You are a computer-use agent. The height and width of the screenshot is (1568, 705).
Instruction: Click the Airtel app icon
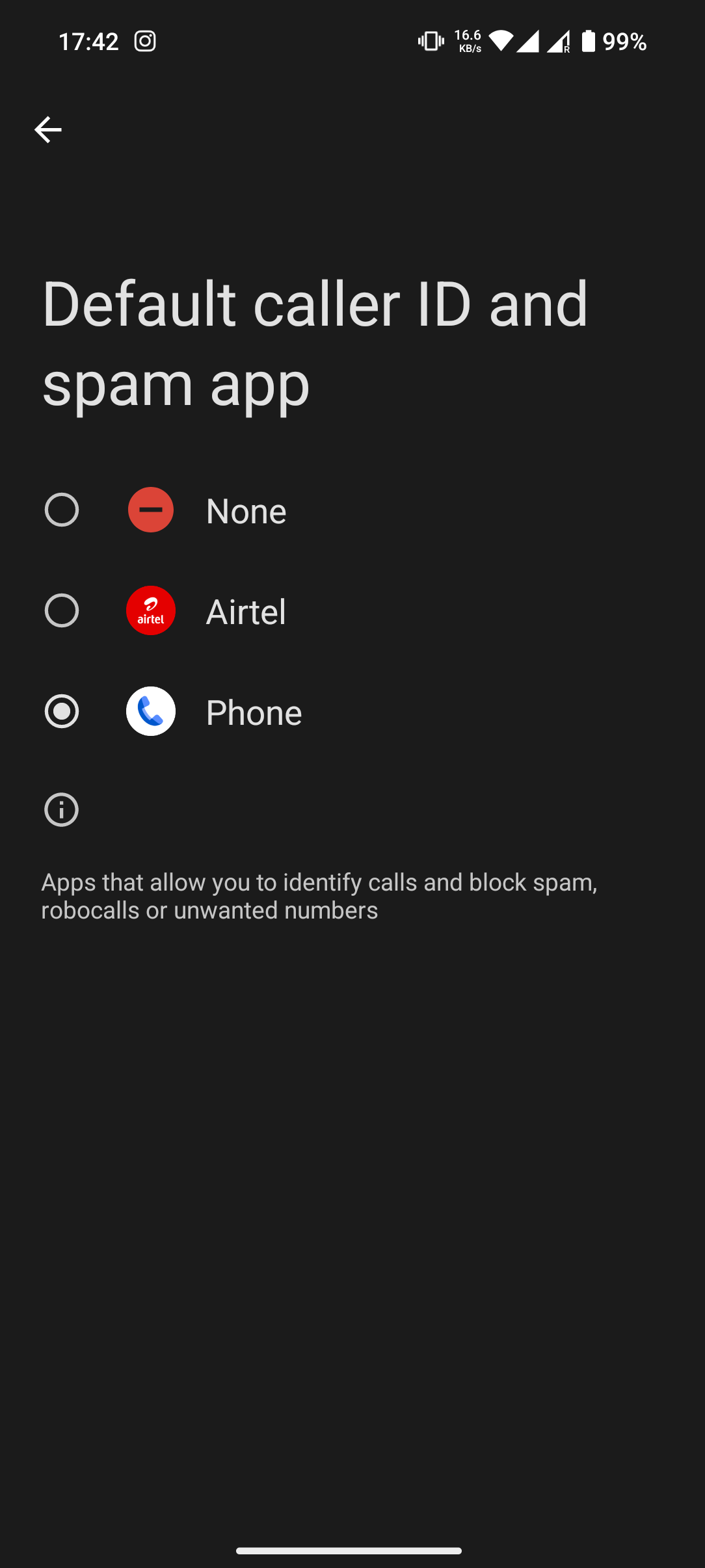pyautogui.click(x=150, y=610)
